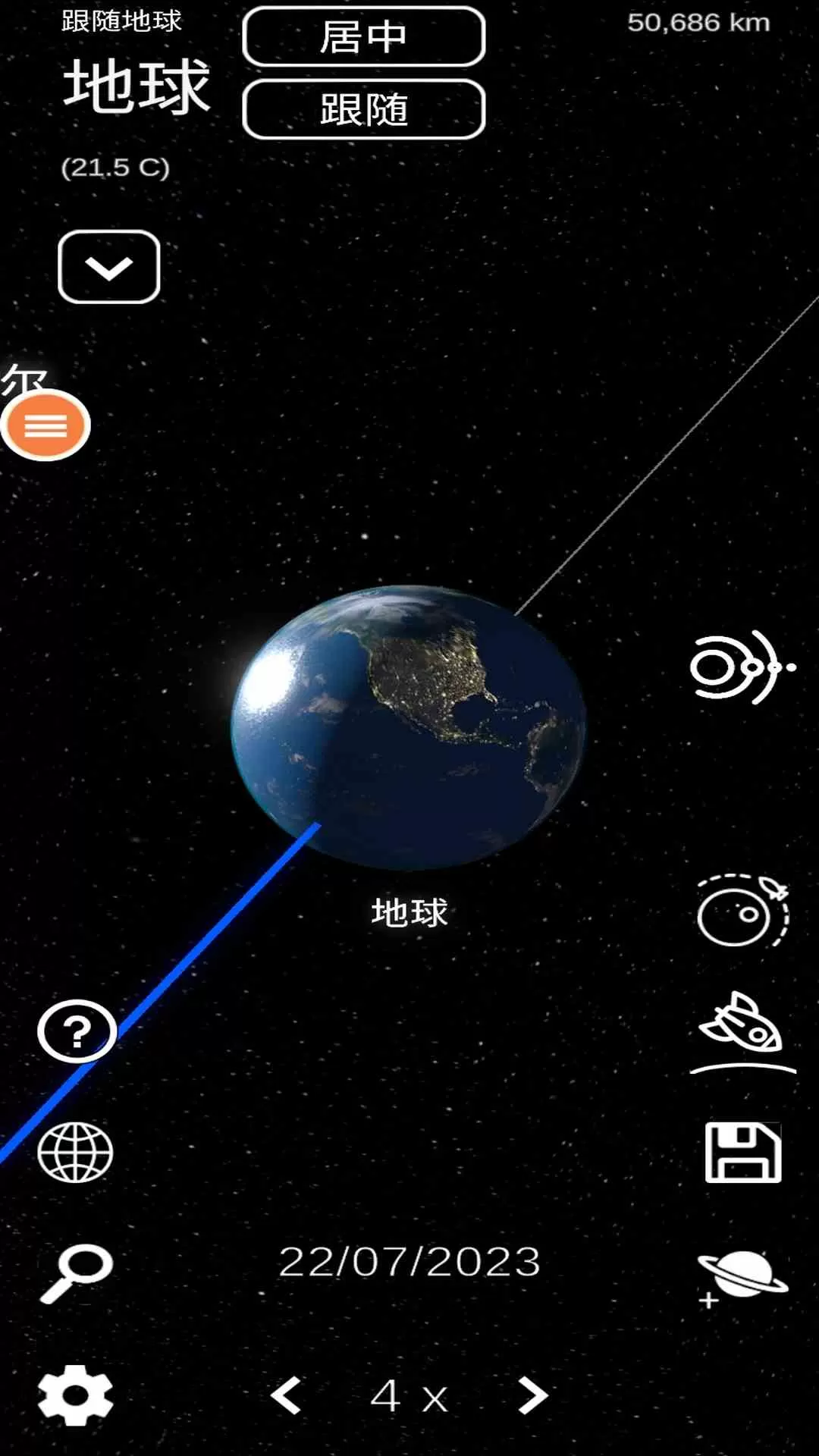819x1456 pixels.
Task: Open the orange hamburger menu
Action: (45, 426)
